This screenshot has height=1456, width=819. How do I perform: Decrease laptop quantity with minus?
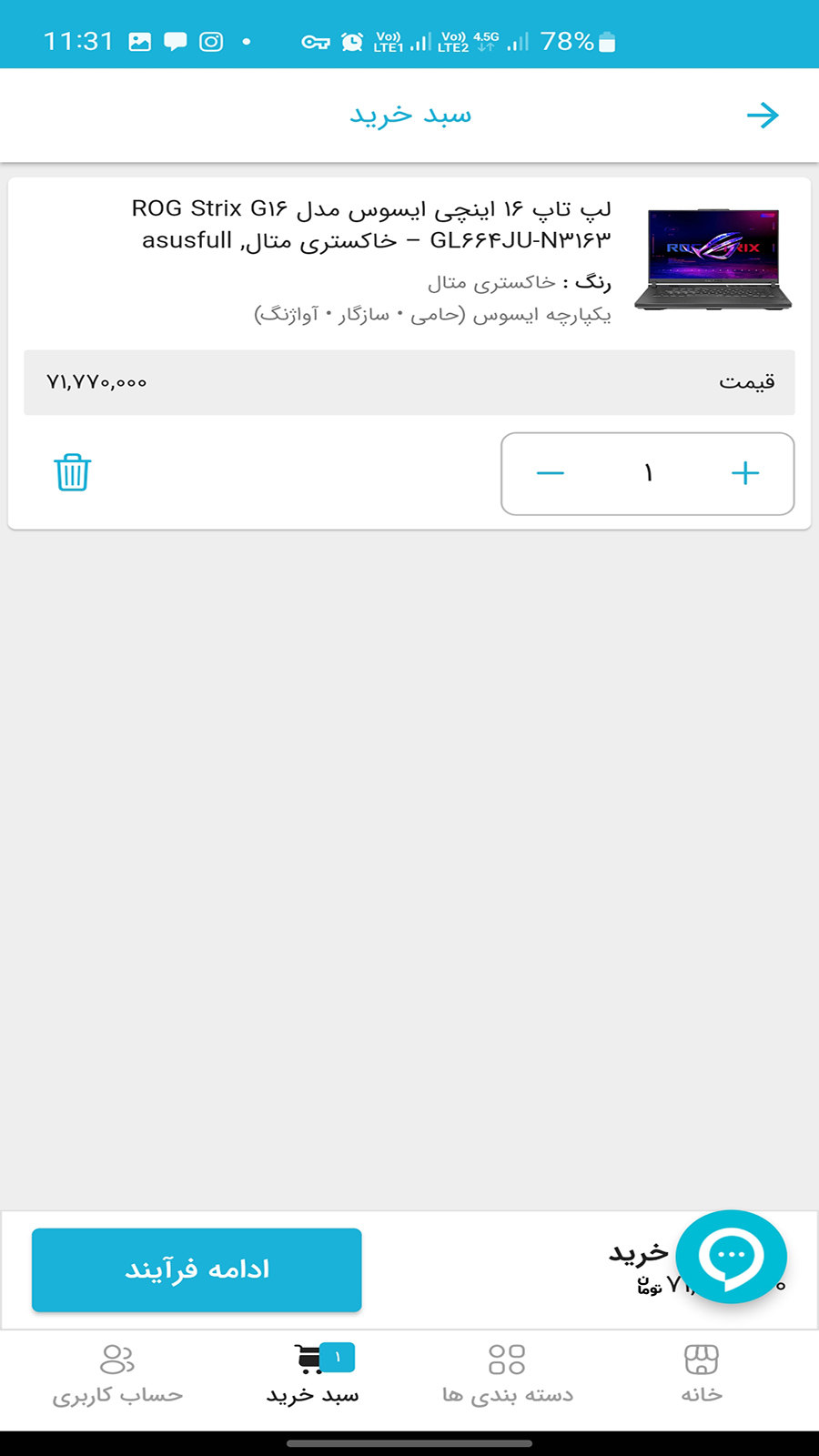tap(551, 473)
